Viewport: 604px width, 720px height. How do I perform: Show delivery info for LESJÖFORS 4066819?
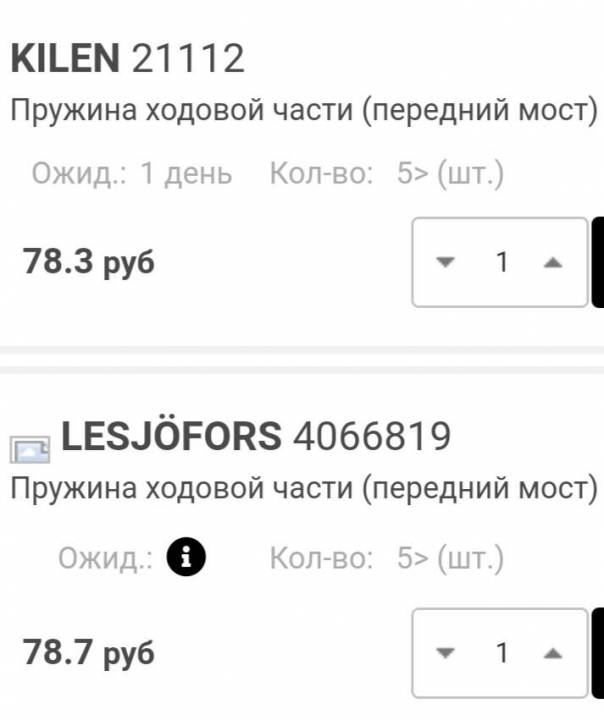(186, 558)
